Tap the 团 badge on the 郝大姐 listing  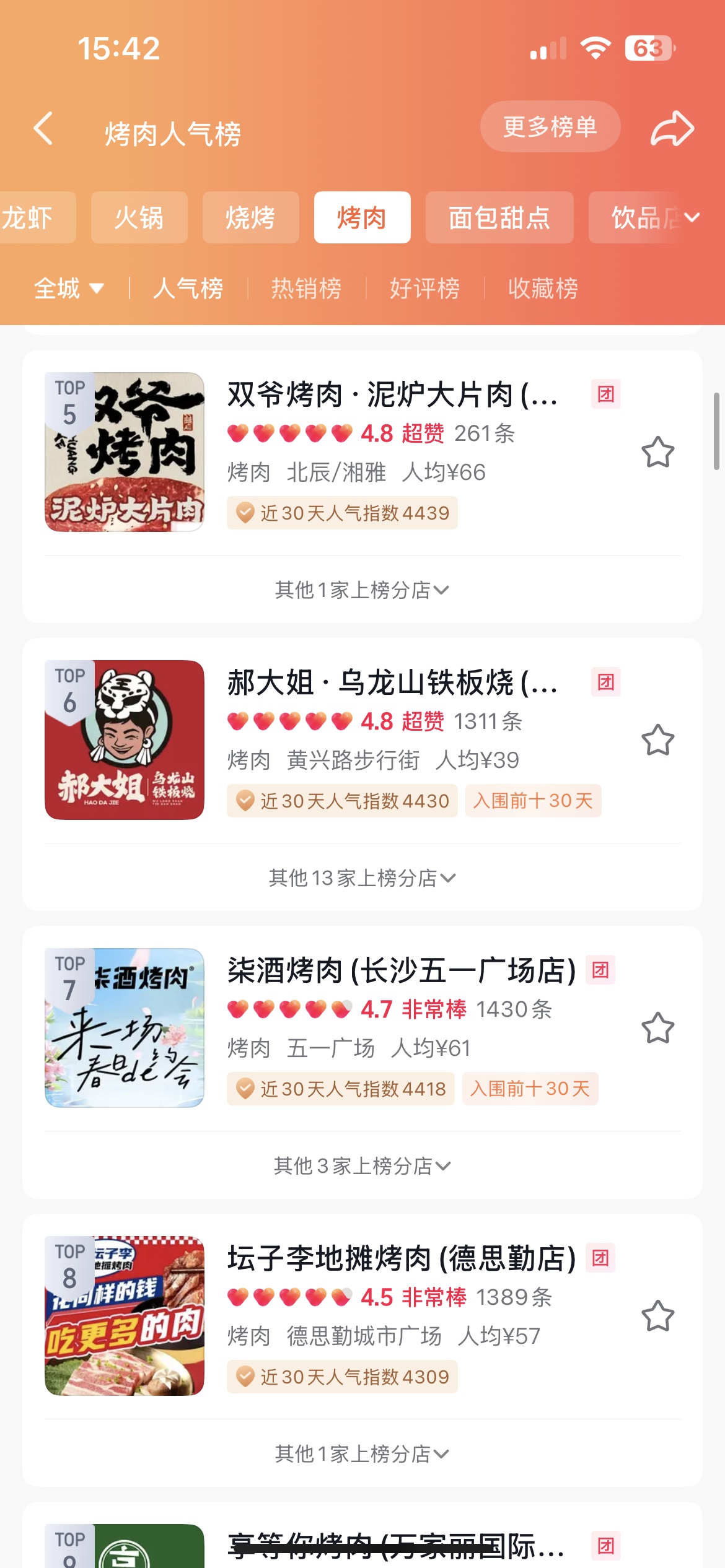[x=604, y=681]
